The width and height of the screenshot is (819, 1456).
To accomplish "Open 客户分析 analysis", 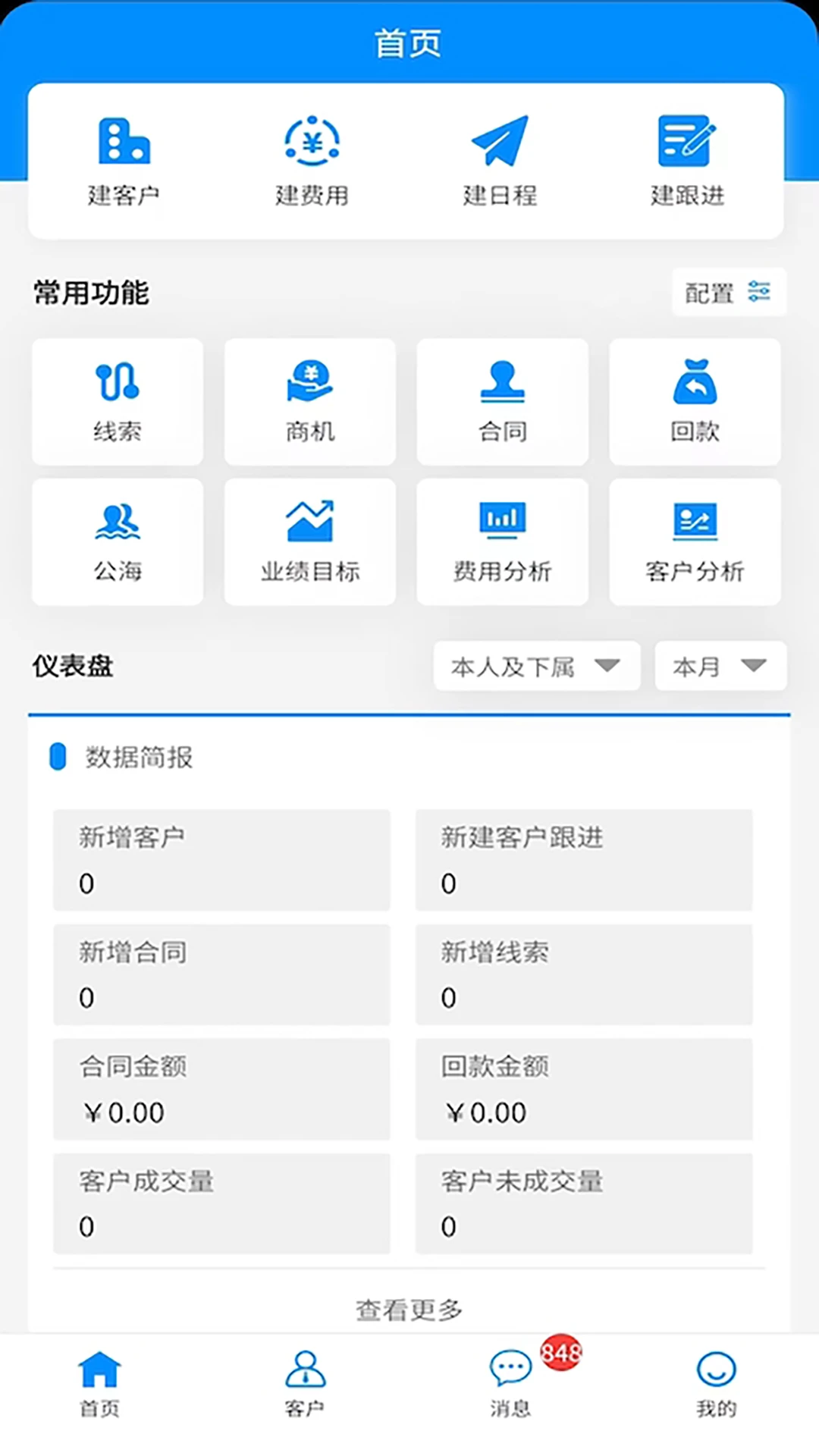I will coord(695,542).
